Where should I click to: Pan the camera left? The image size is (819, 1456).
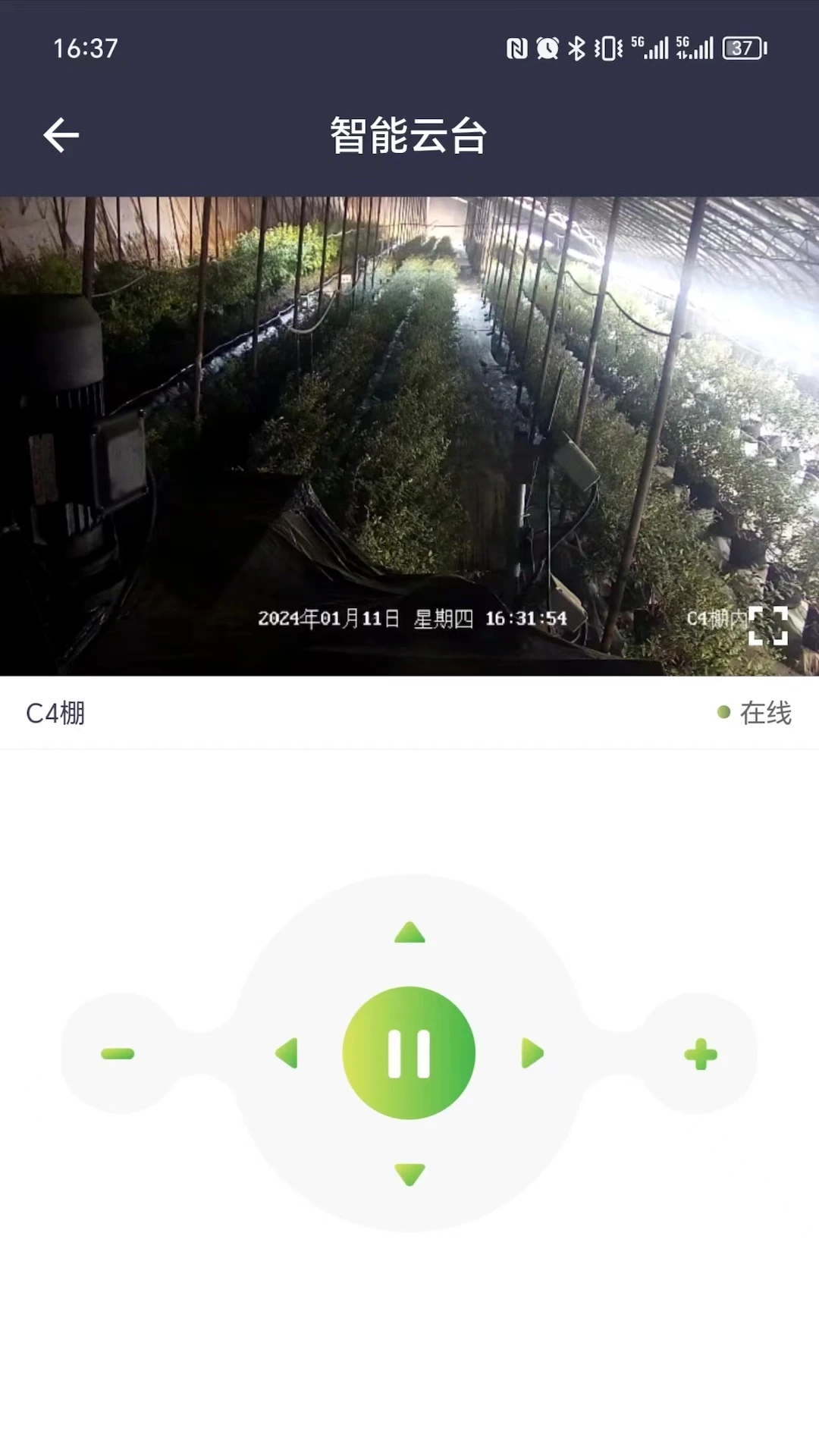(287, 1053)
